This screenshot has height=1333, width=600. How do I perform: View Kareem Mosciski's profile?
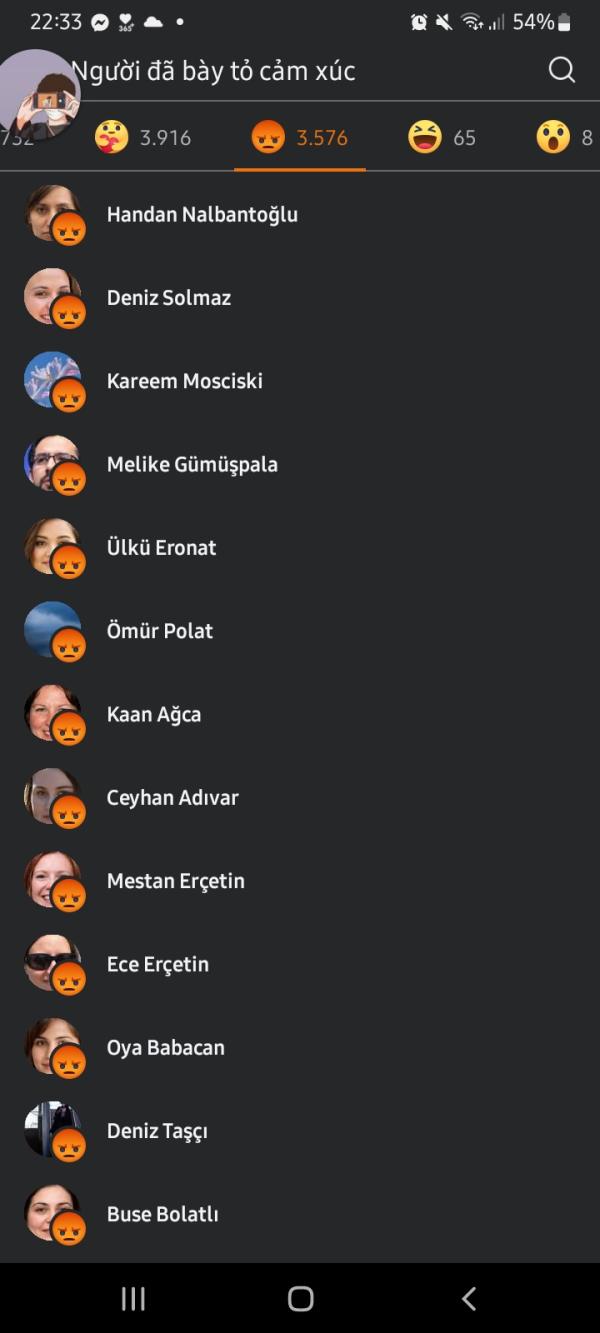[x=184, y=381]
